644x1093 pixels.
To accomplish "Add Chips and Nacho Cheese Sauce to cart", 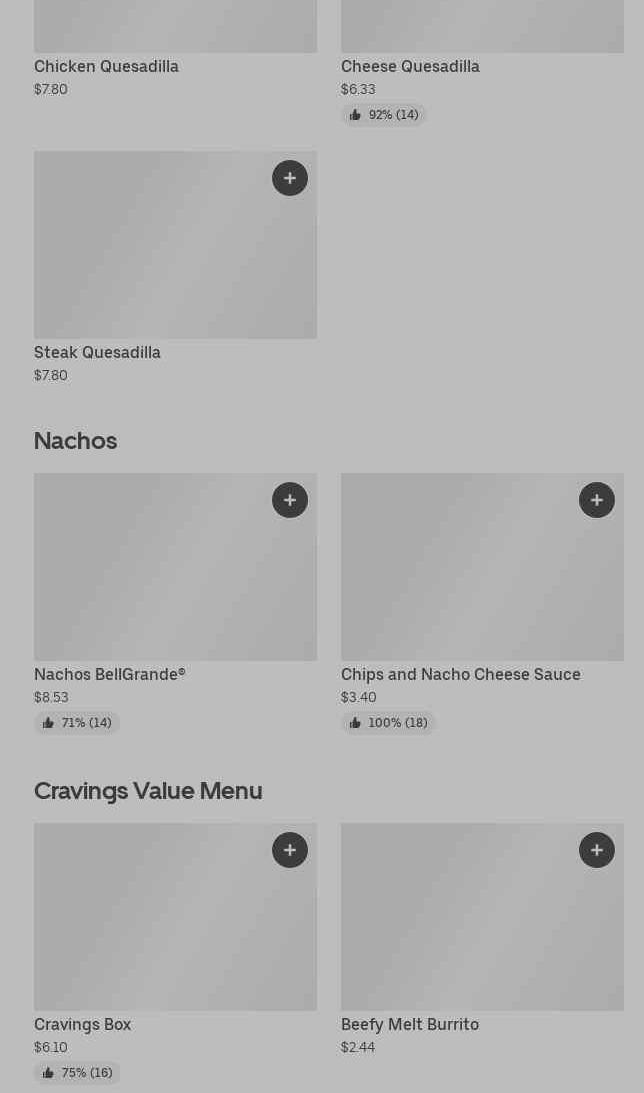I will pos(597,500).
